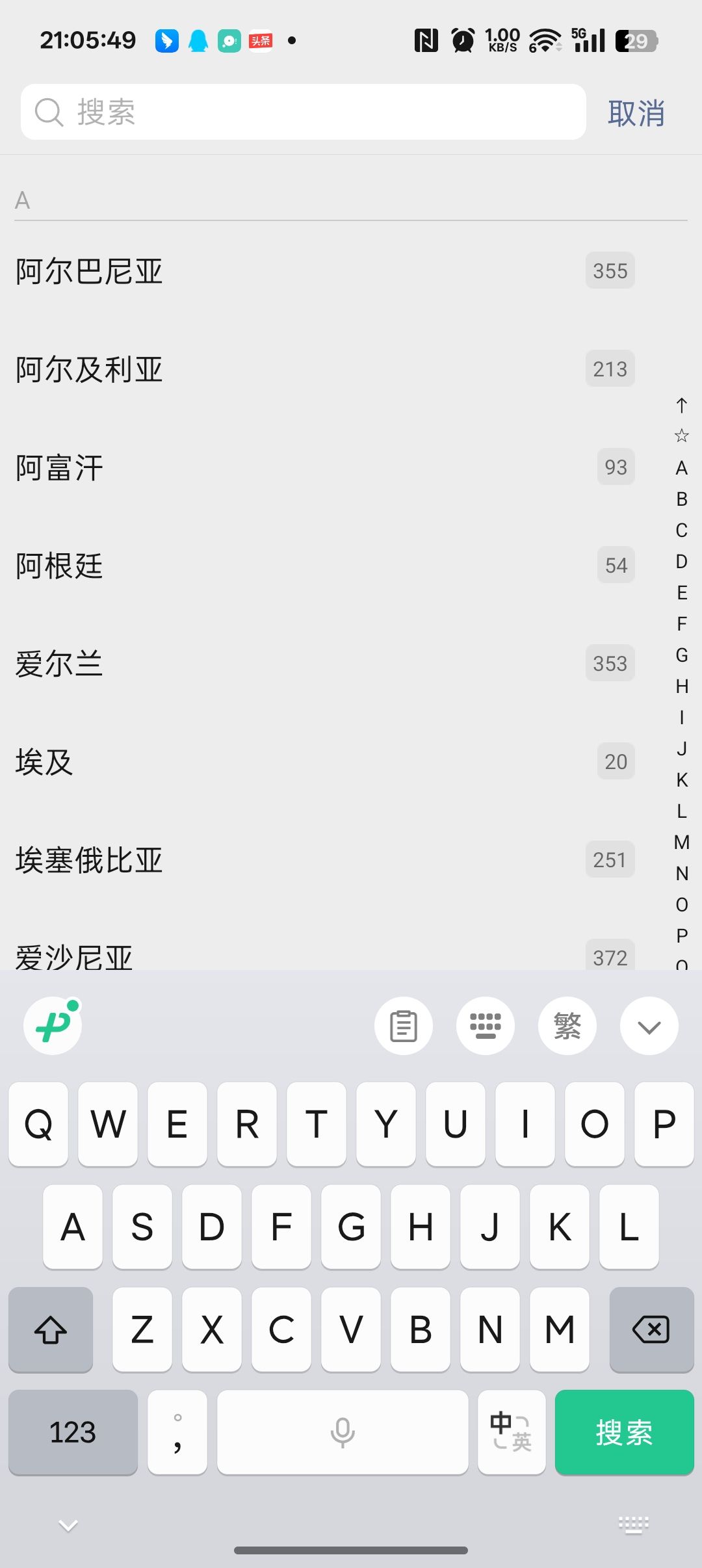Image resolution: width=702 pixels, height=1568 pixels.
Task: Jump to the star favorites section in index
Action: point(681,436)
